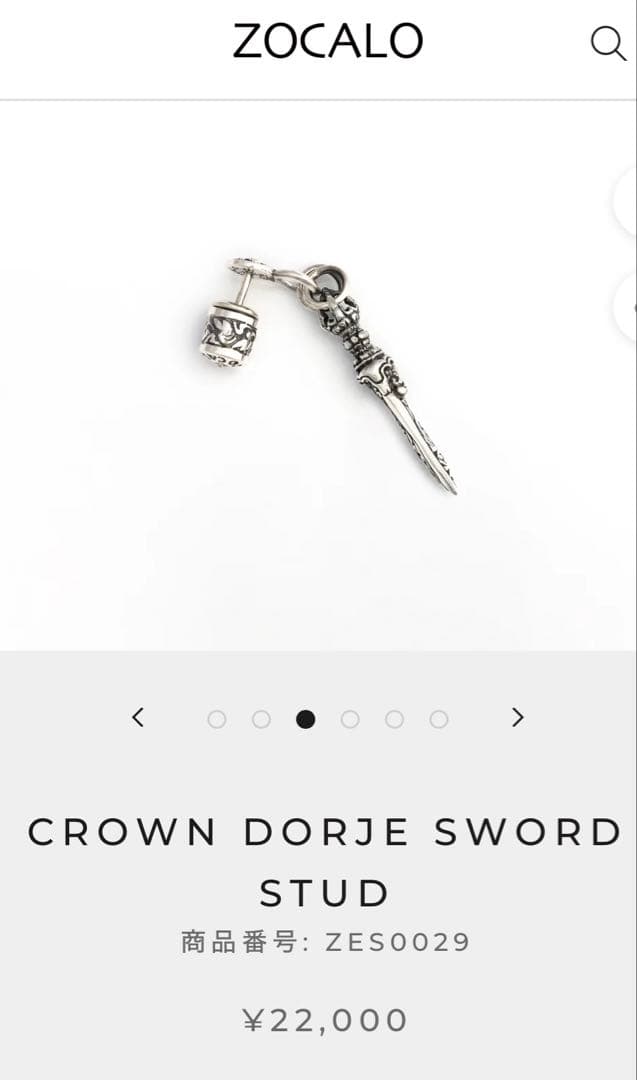Viewport: 637px width, 1080px height.
Task: Select the fourth image indicator dot
Action: pos(350,719)
